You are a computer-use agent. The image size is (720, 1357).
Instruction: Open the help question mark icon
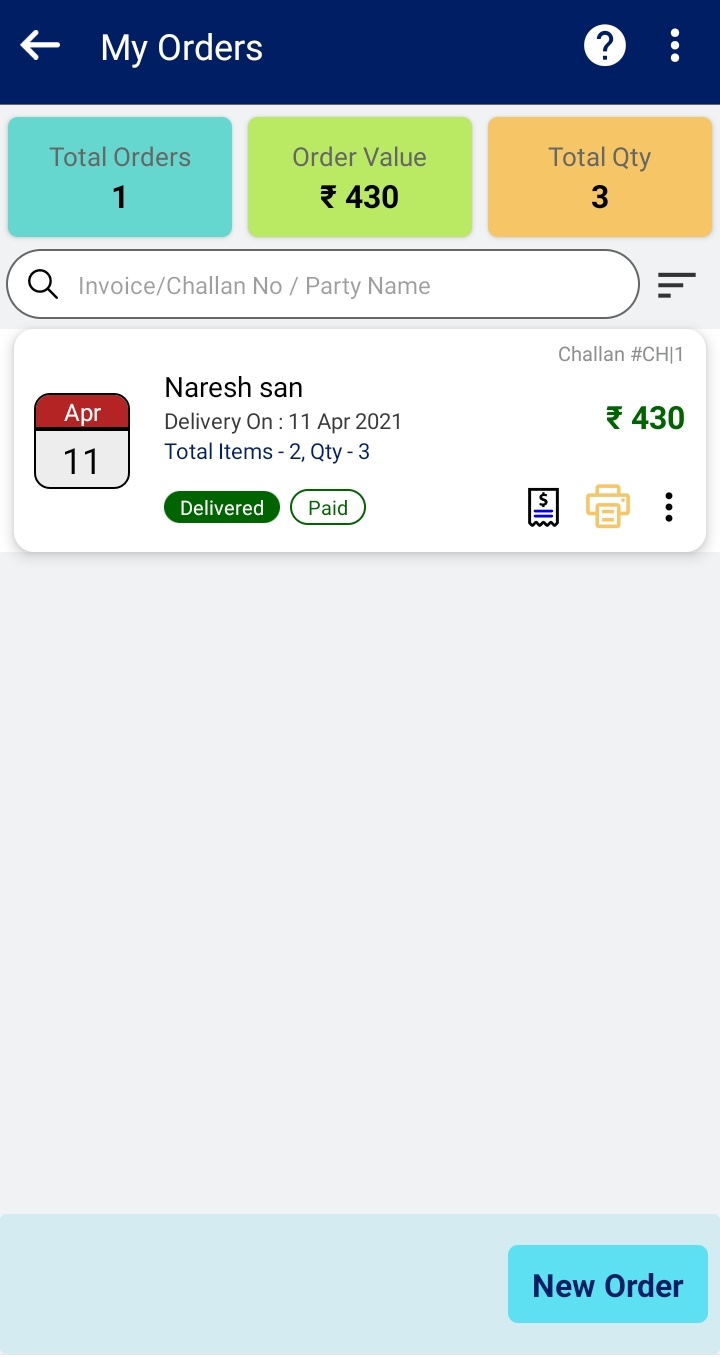point(605,46)
